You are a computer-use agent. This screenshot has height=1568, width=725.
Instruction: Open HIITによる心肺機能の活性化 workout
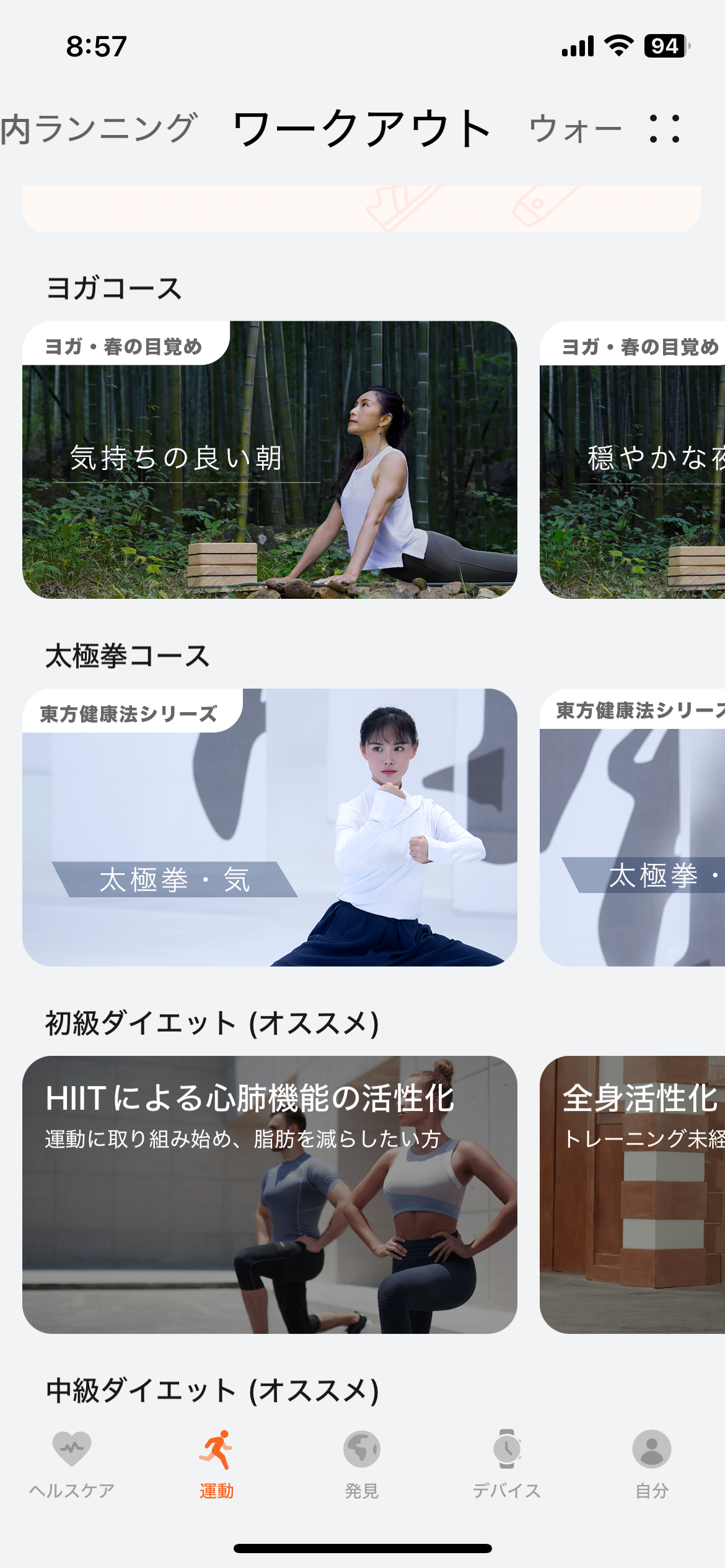point(270,1195)
